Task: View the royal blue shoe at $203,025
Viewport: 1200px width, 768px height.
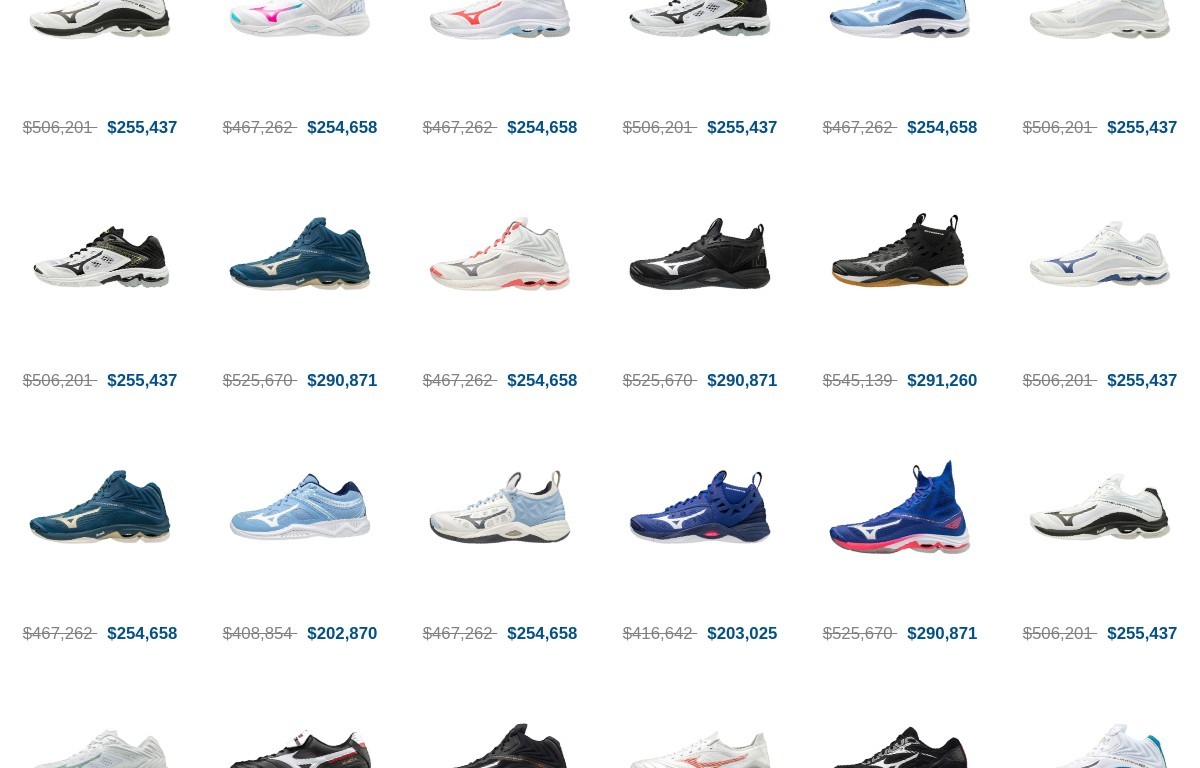Action: point(700,507)
